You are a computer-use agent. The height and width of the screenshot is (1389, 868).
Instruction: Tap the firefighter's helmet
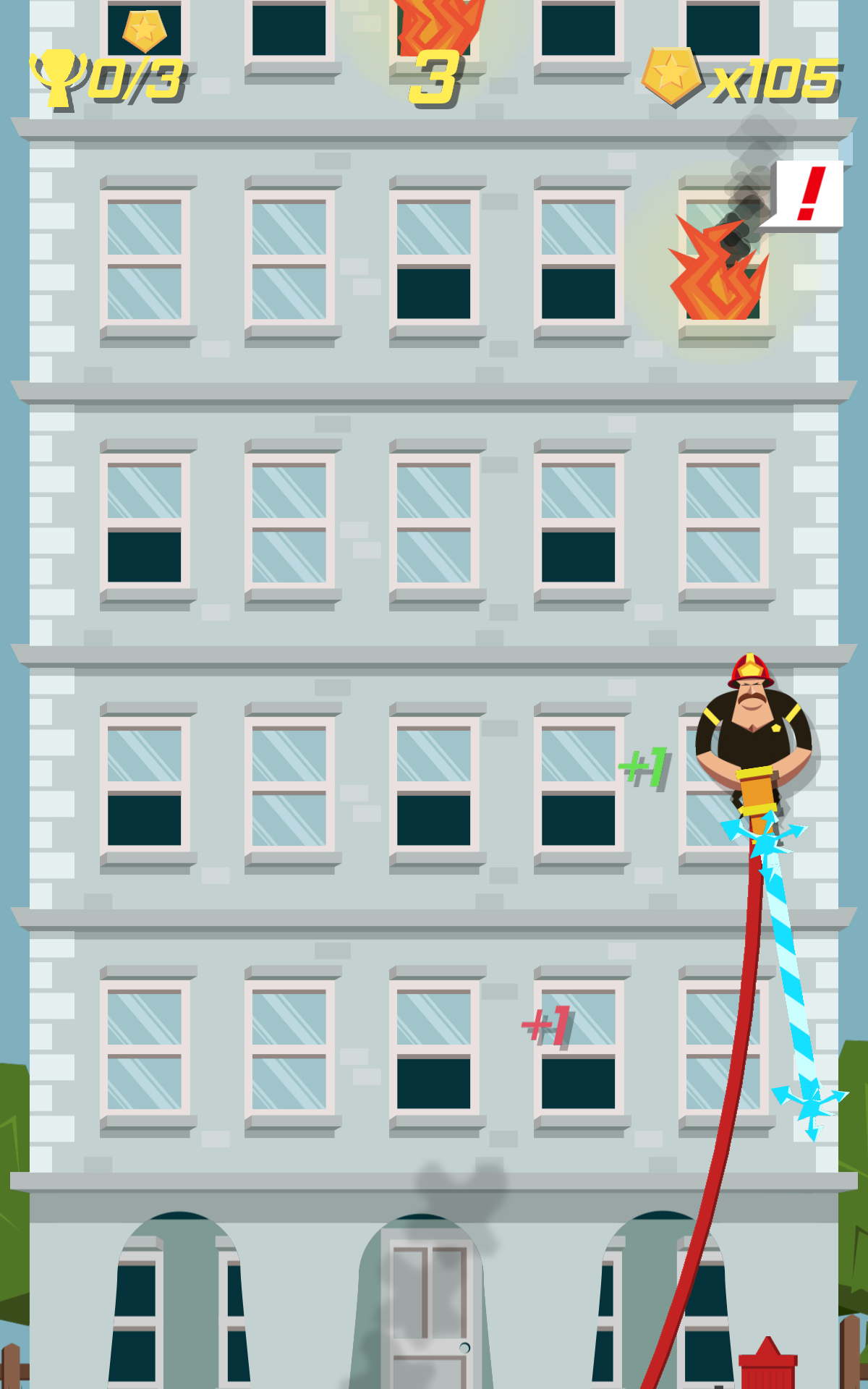[750, 669]
